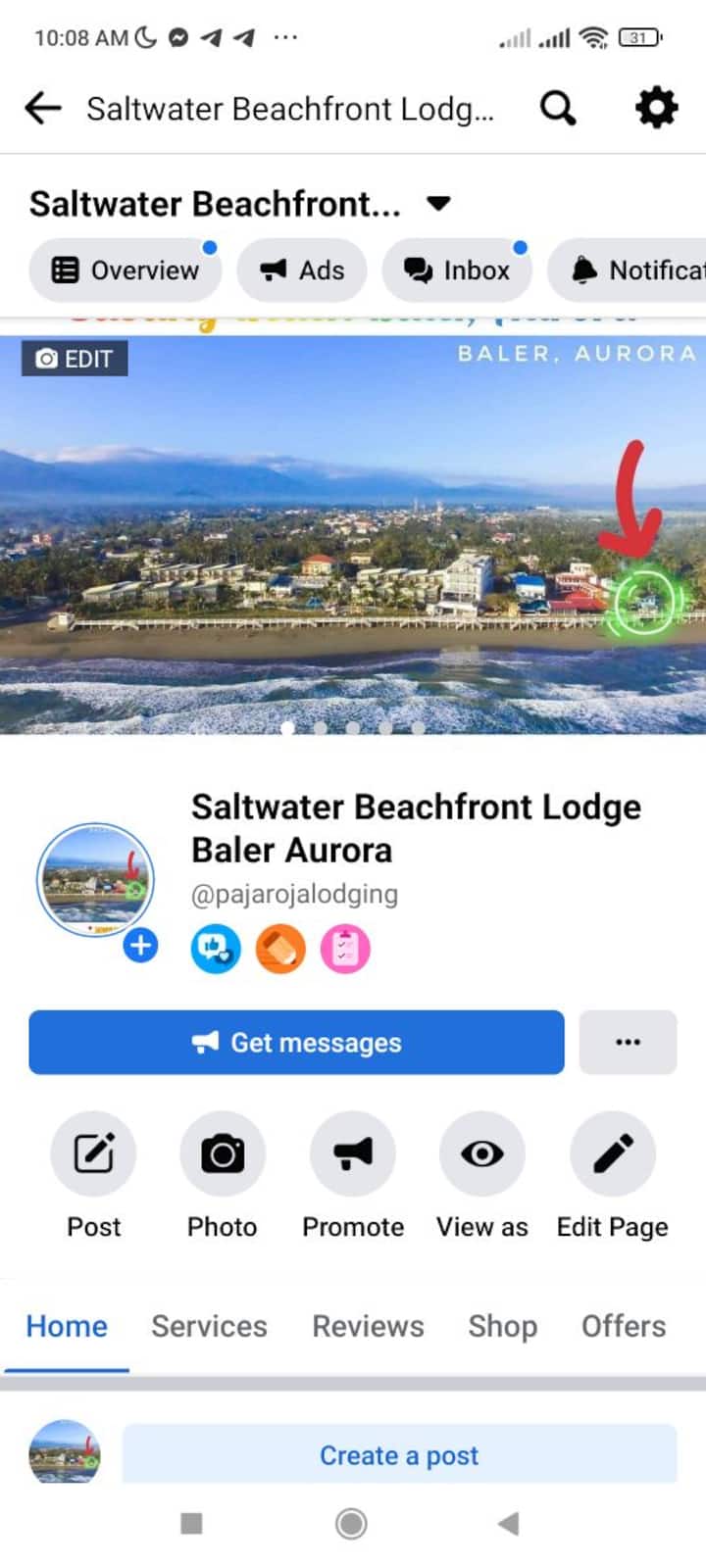This screenshot has width=706, height=1568.
Task: Search within the page
Action: [x=558, y=108]
